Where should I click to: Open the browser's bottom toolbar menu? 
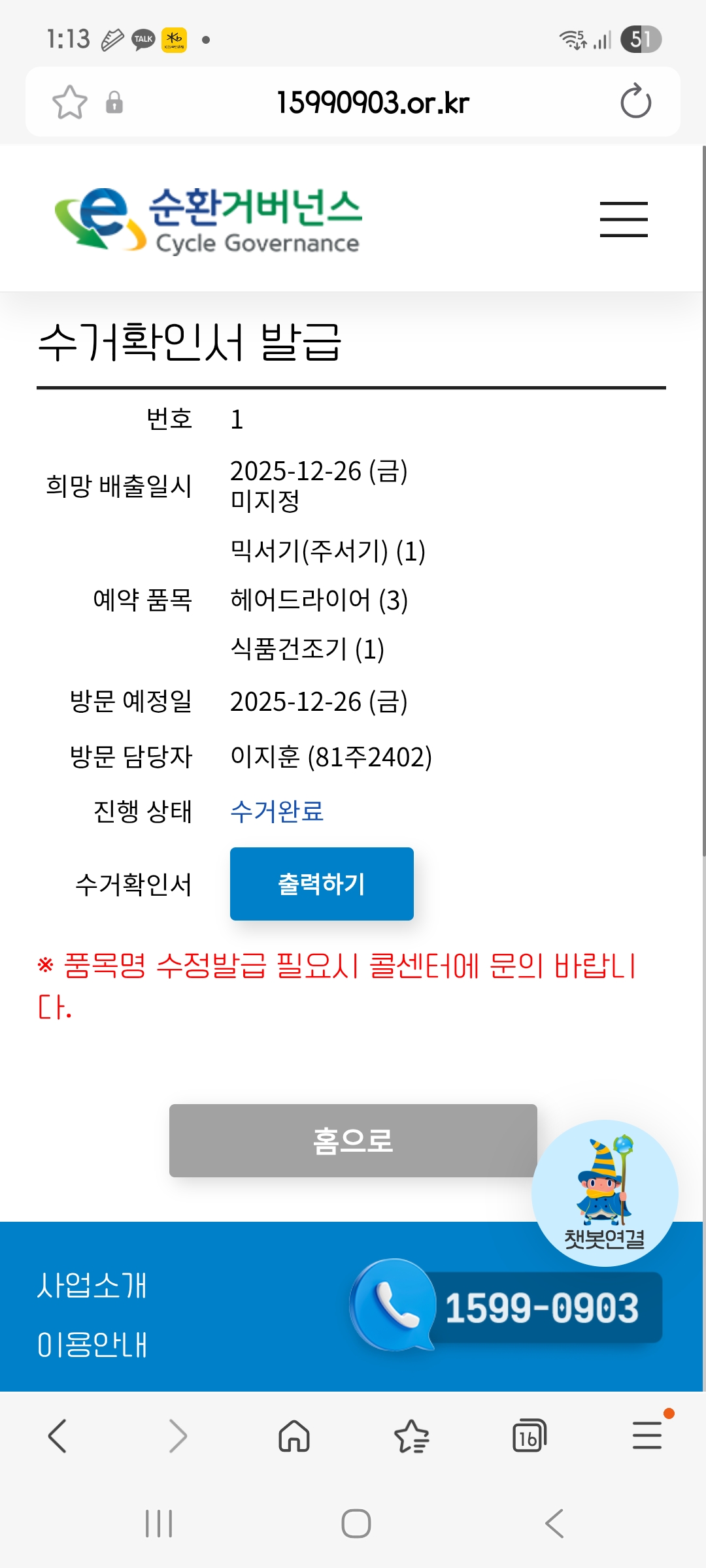[647, 1436]
